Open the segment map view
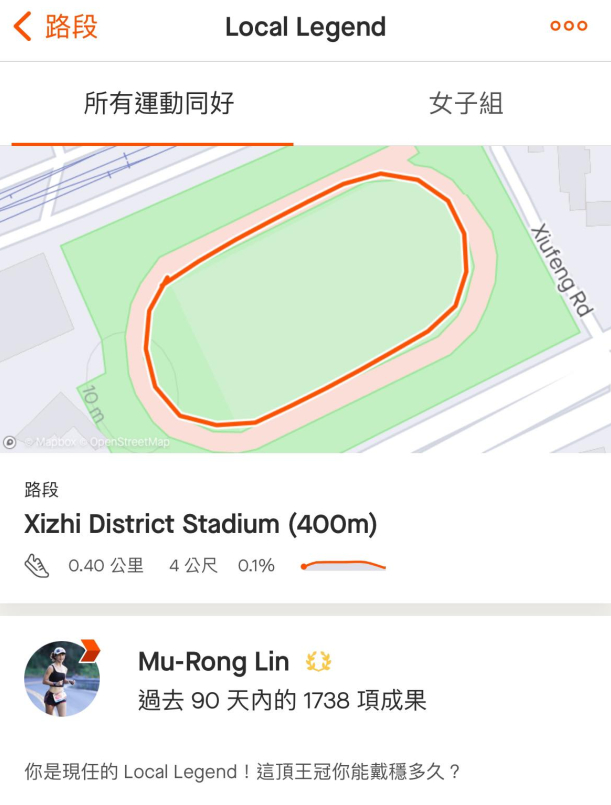Screen dimensions: 611x805 tap(305, 300)
